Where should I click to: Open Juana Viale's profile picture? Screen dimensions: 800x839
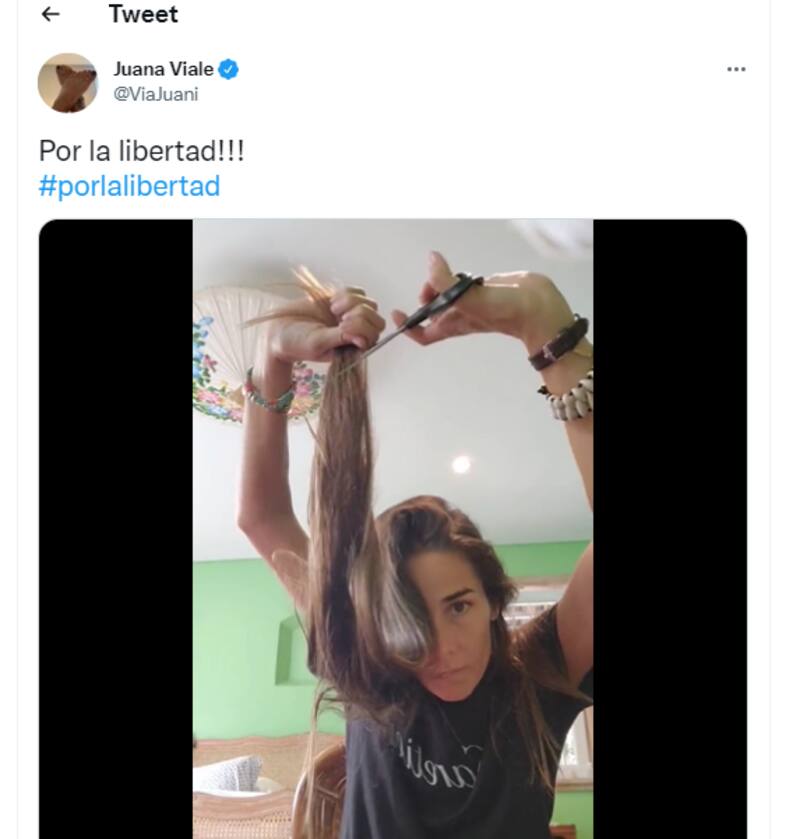click(67, 82)
